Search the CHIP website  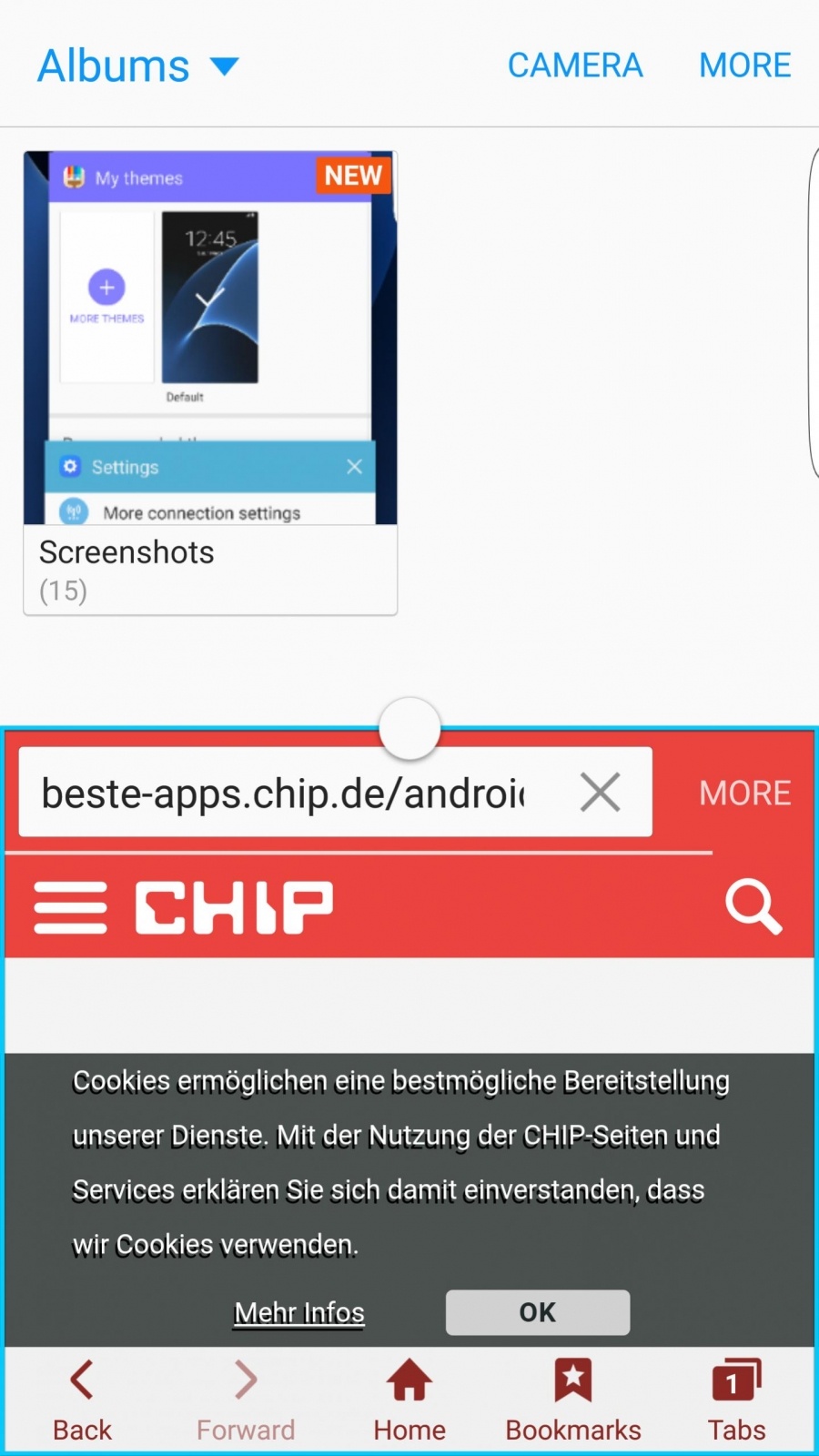click(753, 906)
